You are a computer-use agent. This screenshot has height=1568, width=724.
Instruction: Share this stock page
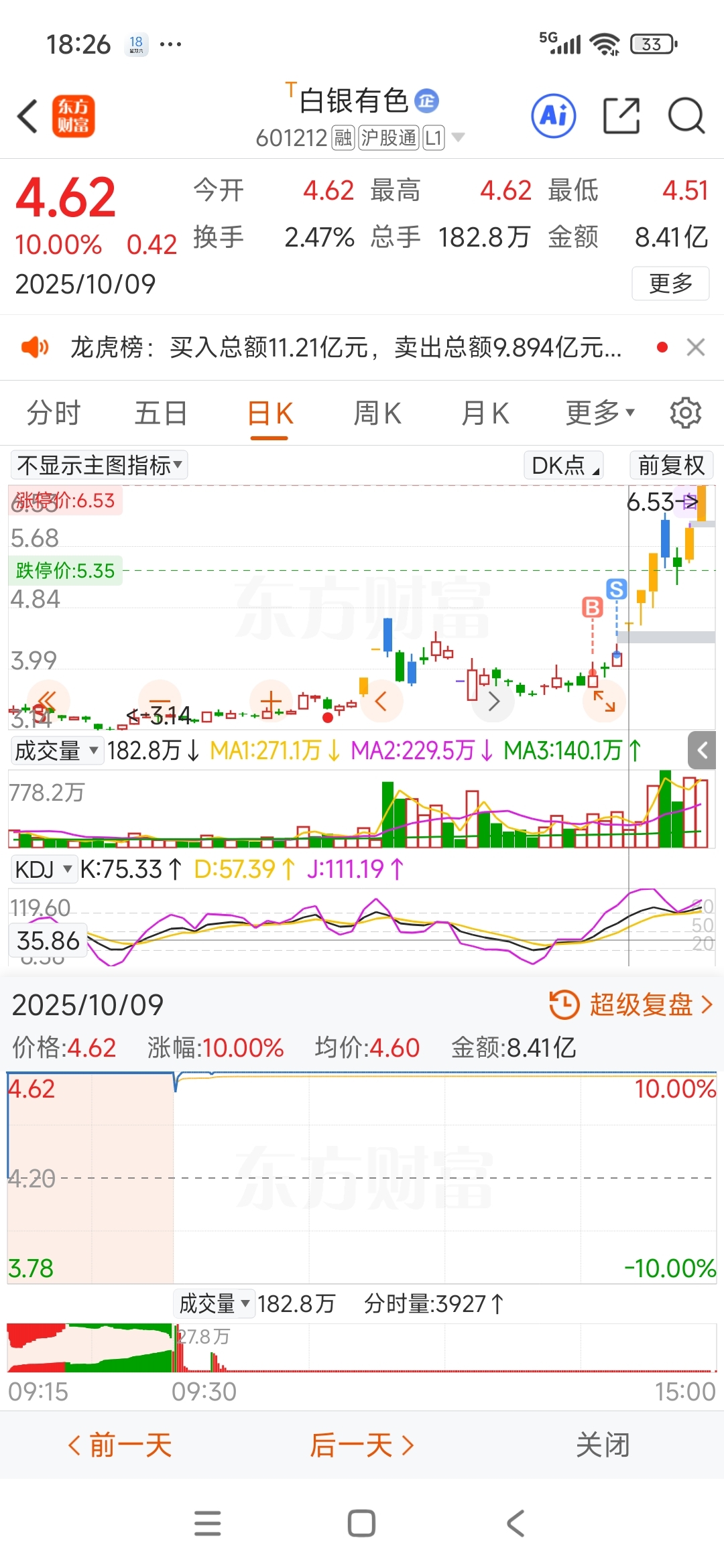click(x=621, y=116)
